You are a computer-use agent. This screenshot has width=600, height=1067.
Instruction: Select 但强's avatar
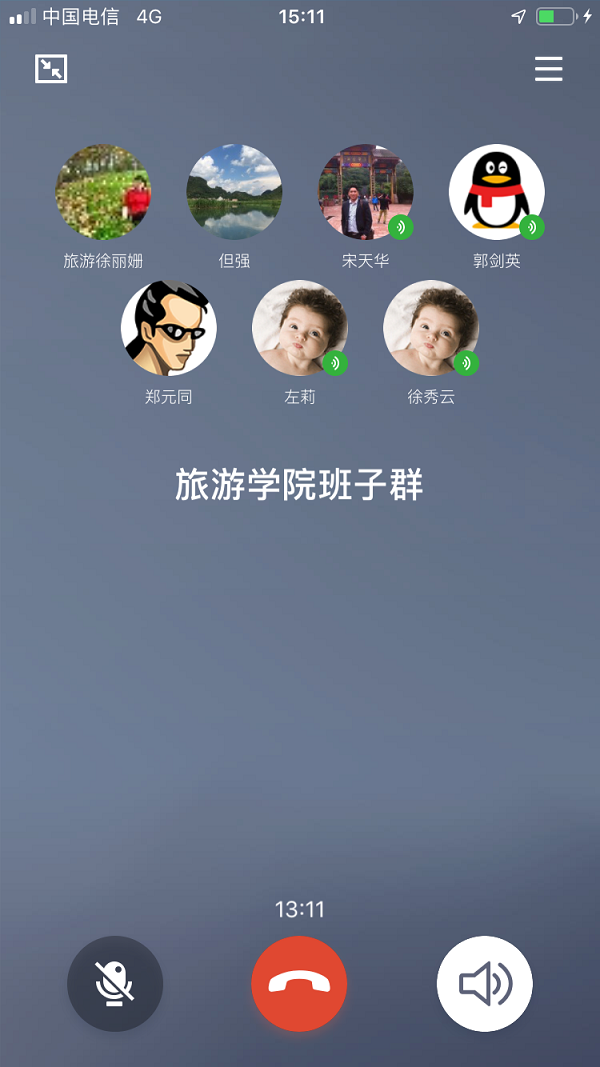[234, 192]
